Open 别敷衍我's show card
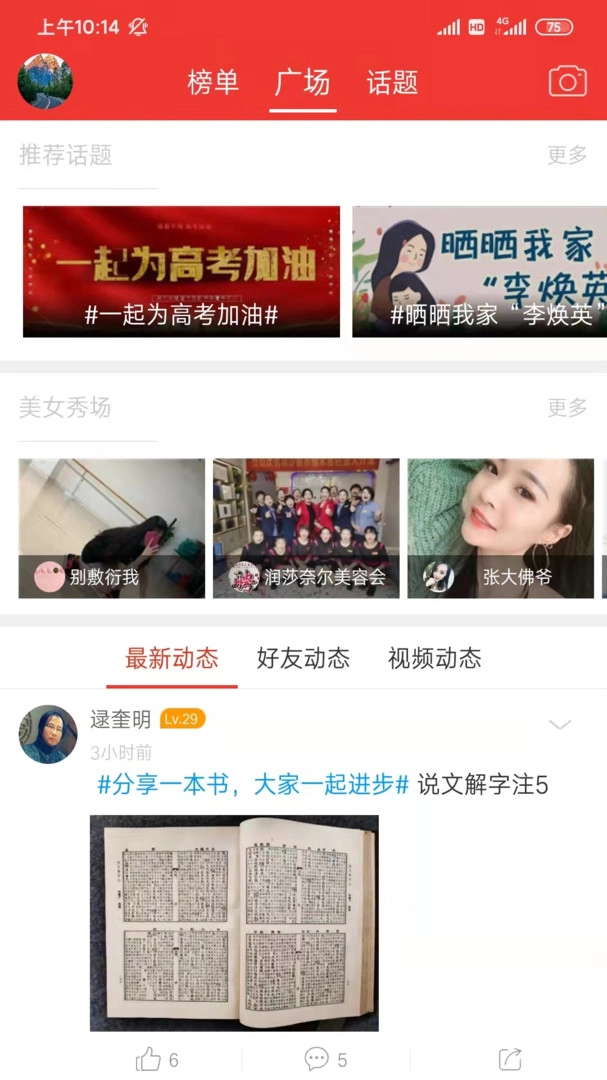 pos(111,528)
